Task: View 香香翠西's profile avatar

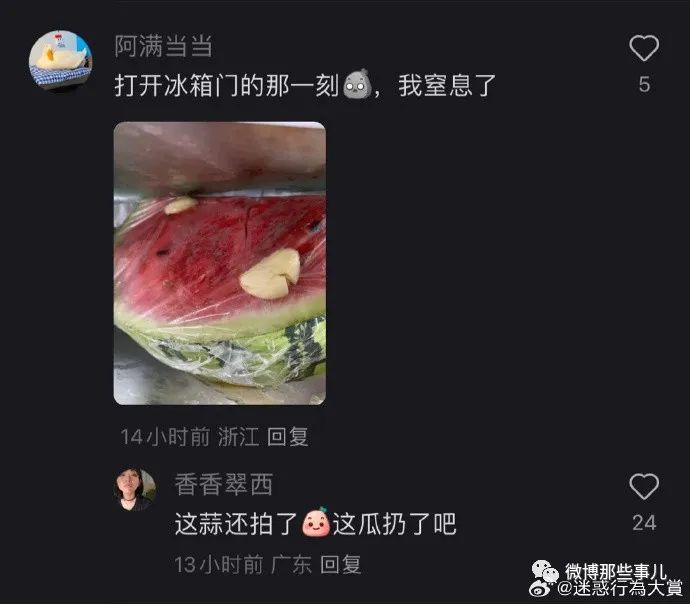Action: pos(134,490)
